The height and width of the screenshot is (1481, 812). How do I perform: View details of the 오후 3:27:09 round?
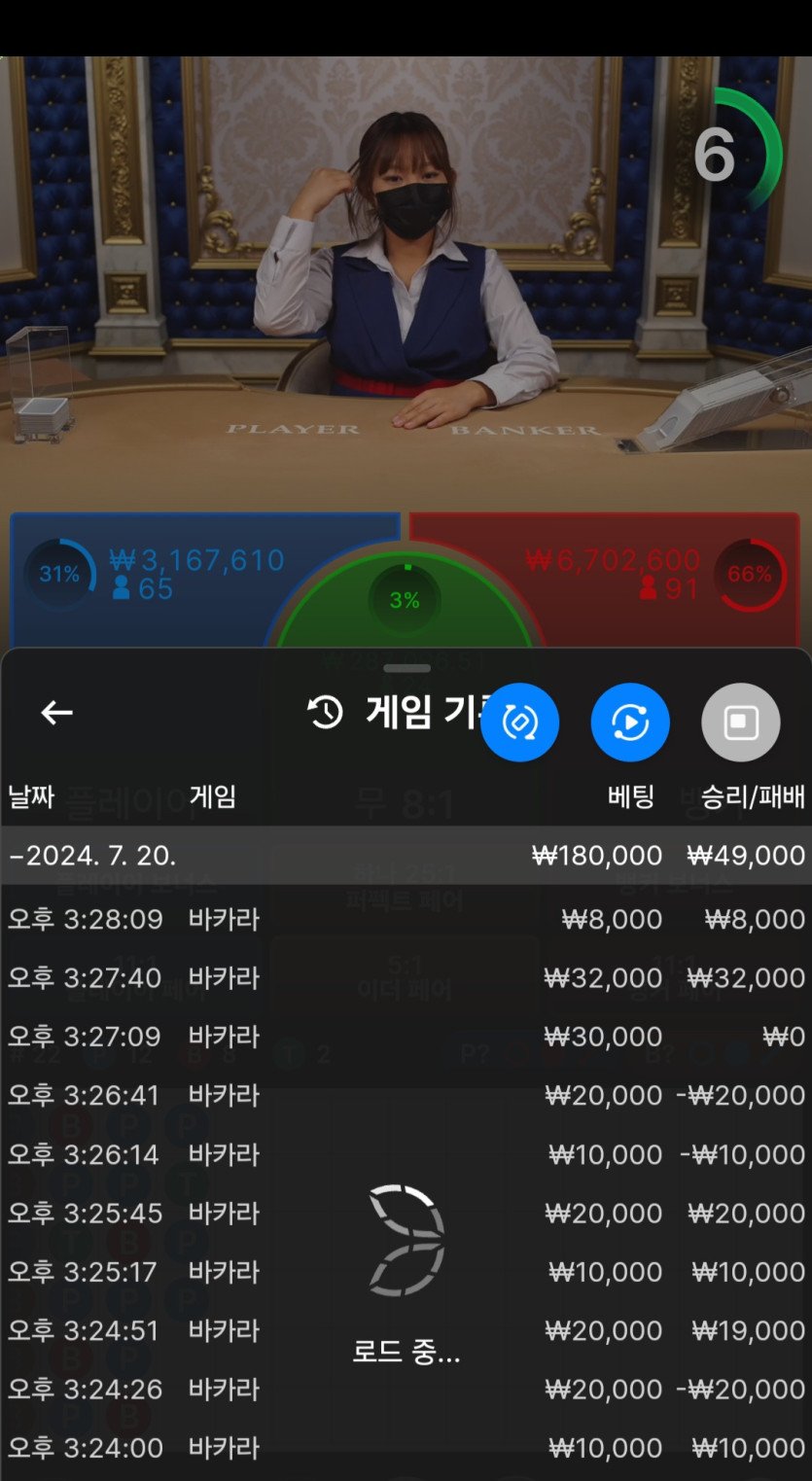(x=406, y=1037)
